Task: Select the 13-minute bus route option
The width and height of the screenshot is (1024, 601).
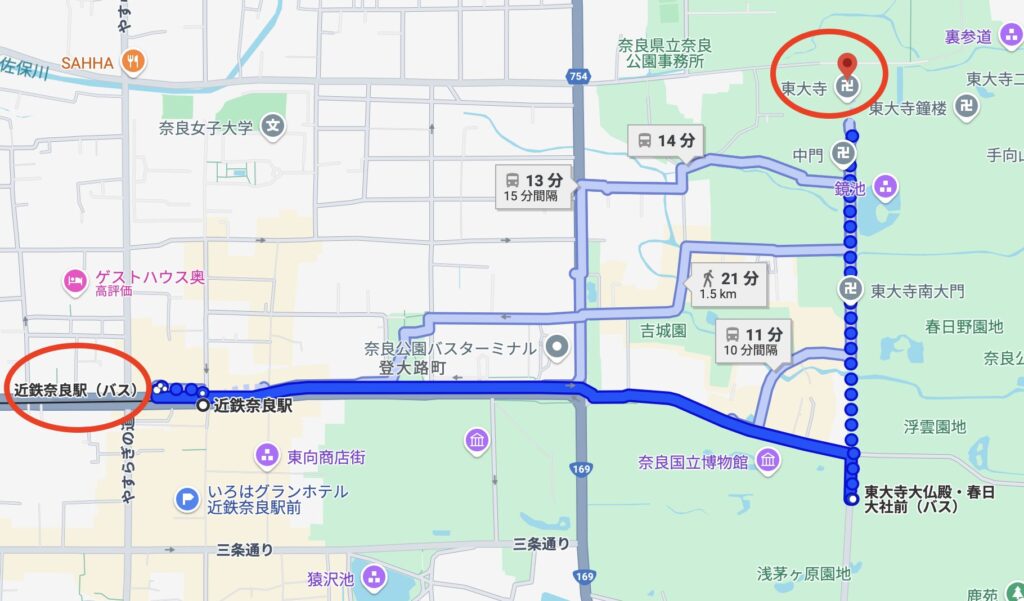Action: tap(536, 186)
